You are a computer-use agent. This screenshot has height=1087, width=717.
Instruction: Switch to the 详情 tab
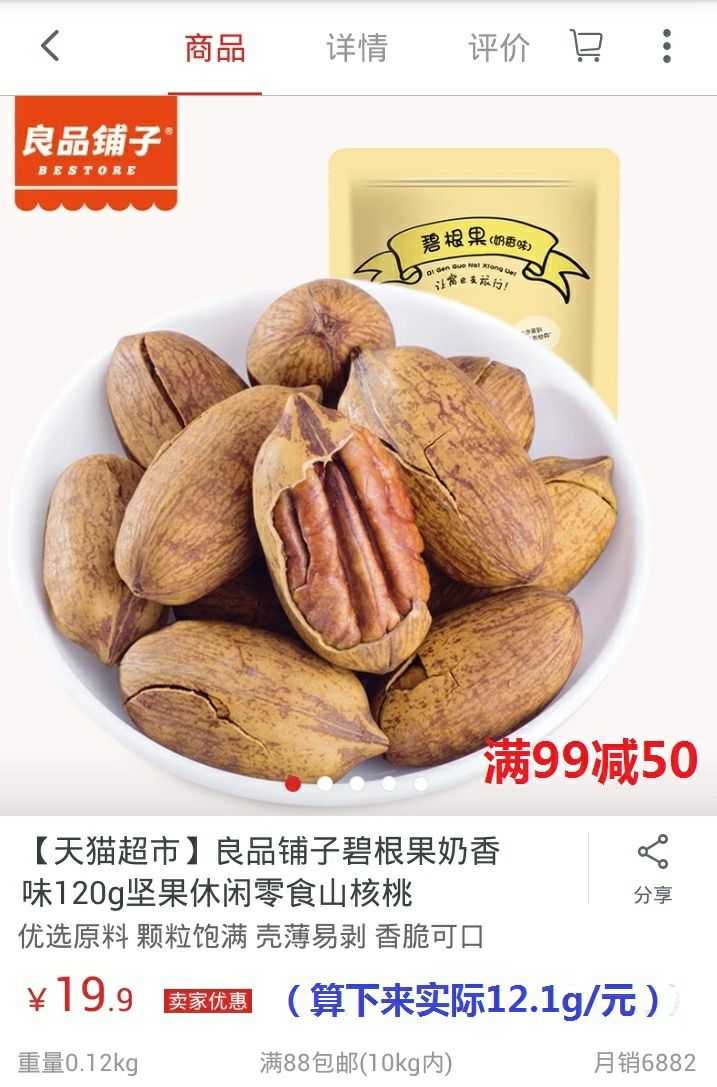tap(356, 48)
